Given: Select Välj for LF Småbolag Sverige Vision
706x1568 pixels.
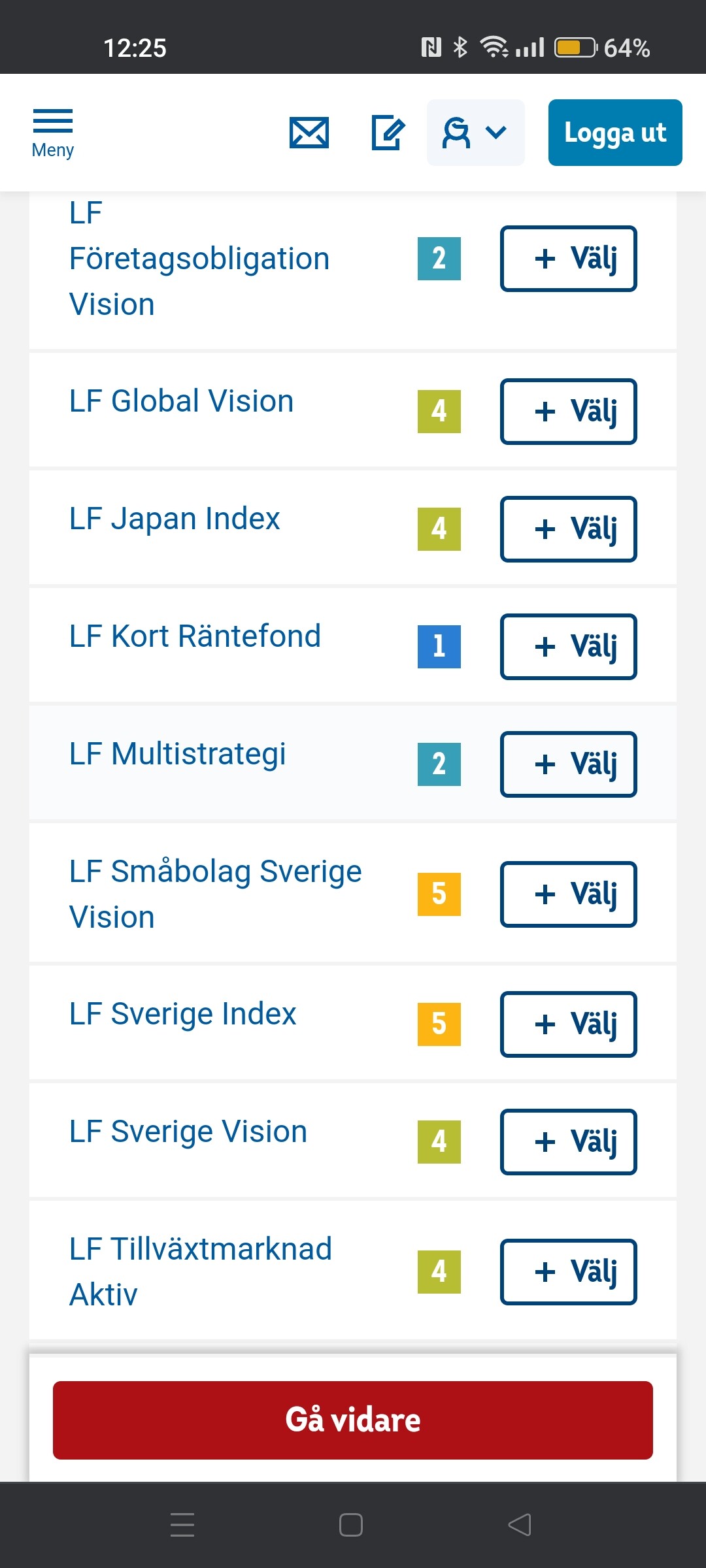Looking at the screenshot, I should (569, 894).
